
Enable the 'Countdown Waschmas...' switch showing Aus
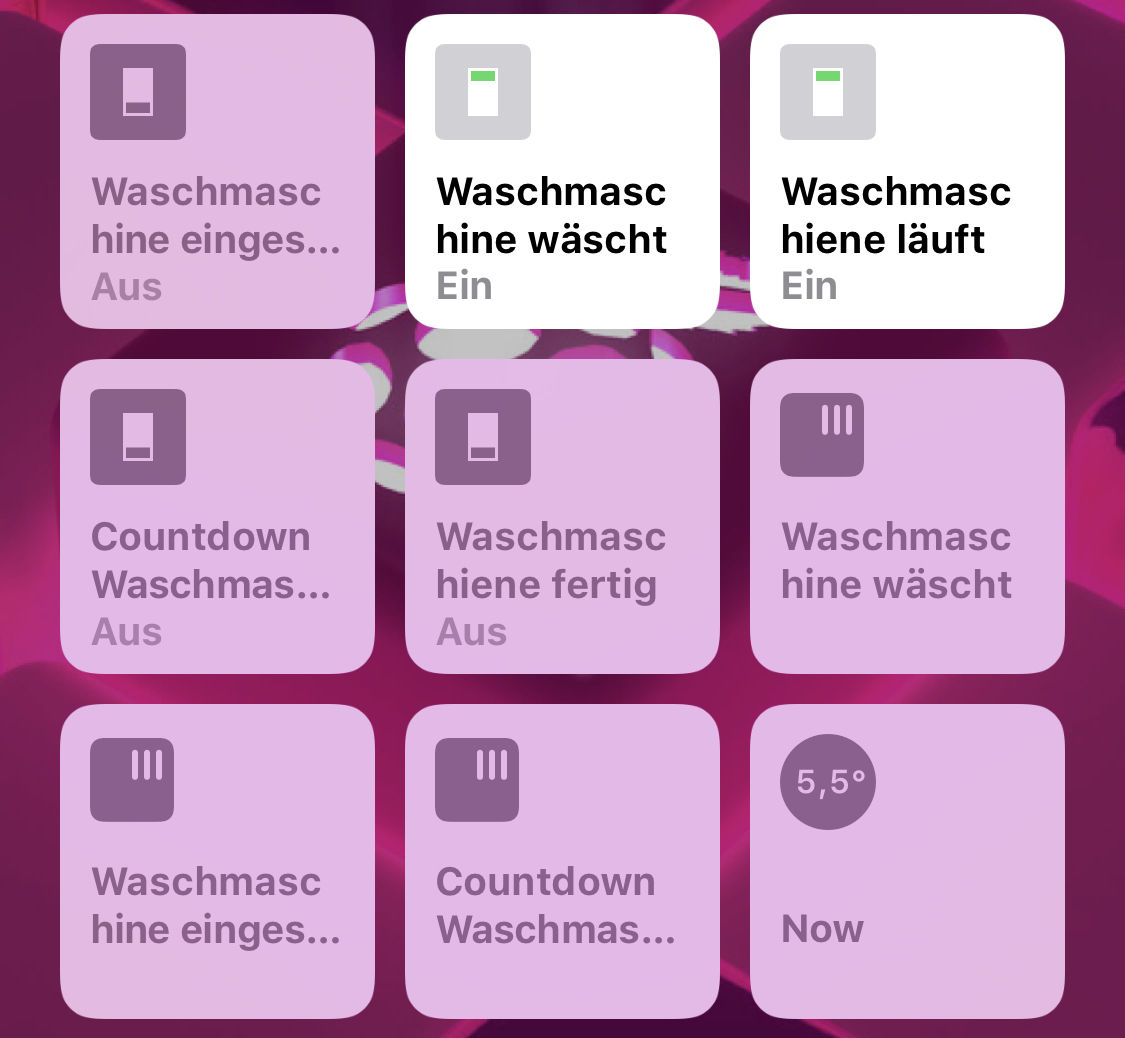click(217, 517)
